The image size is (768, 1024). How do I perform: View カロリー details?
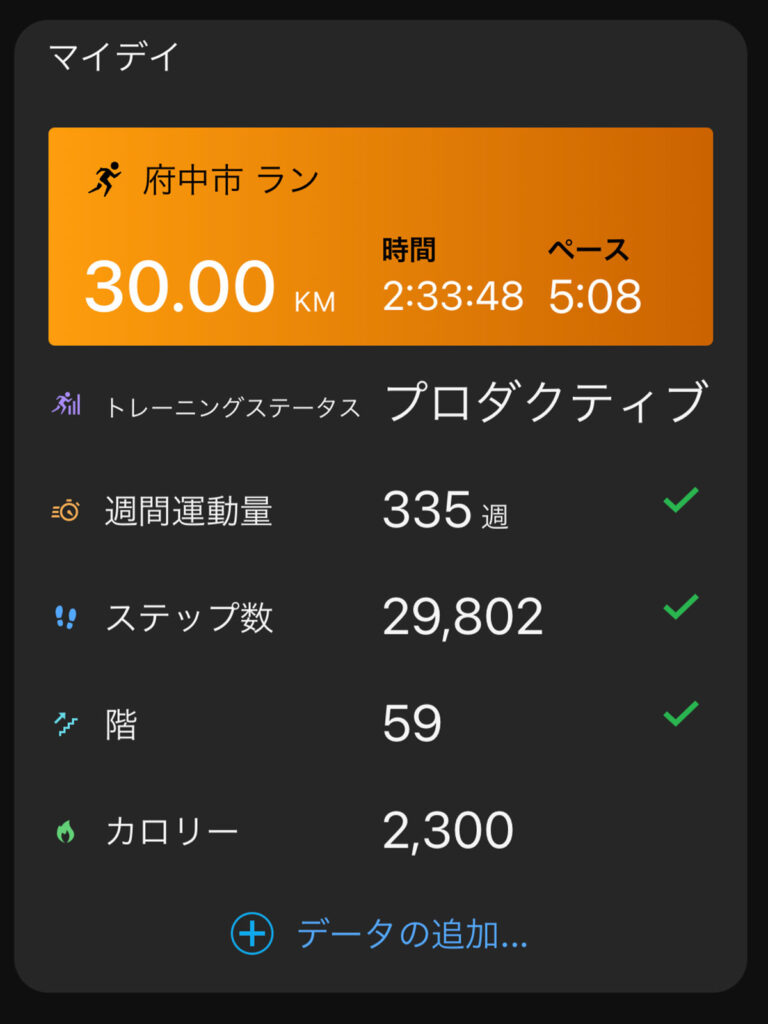380,831
